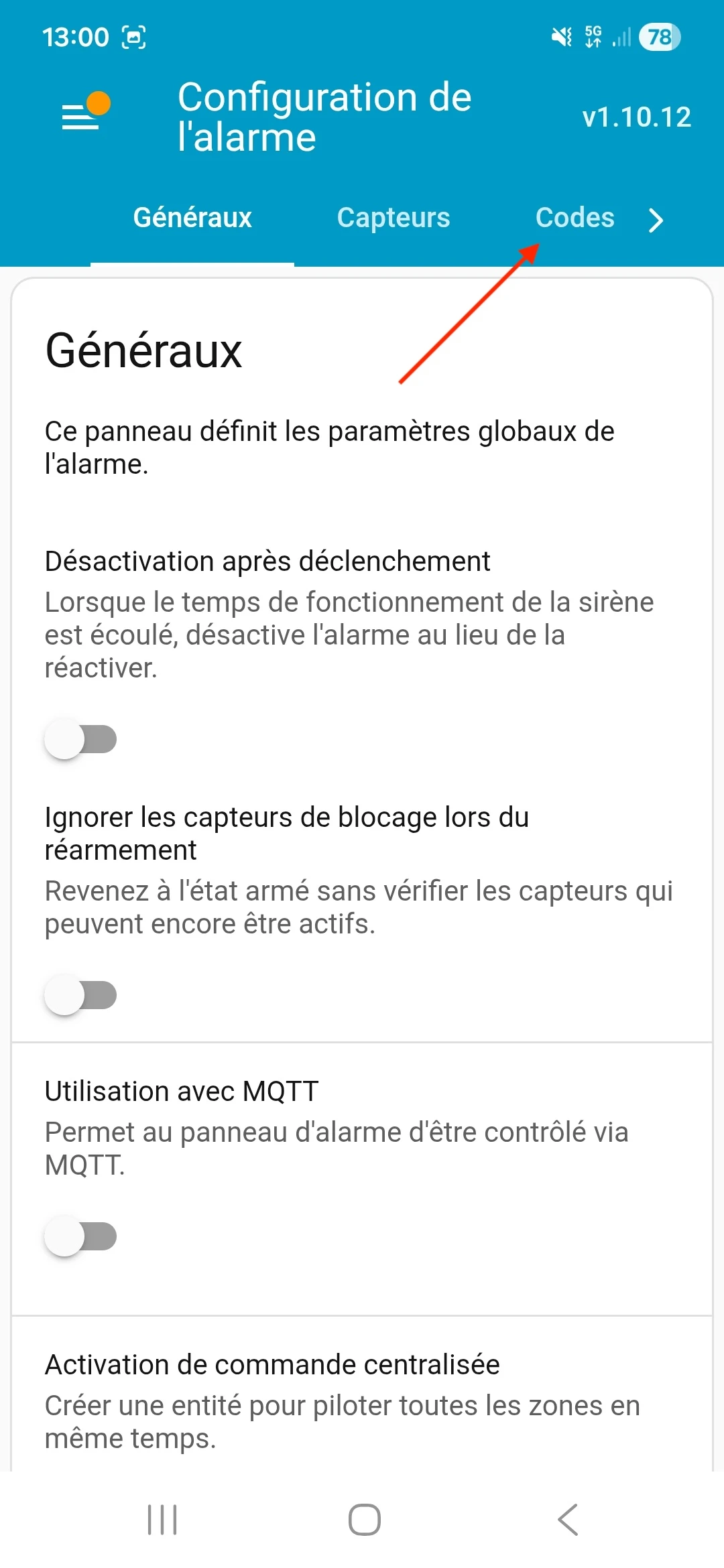Switch to the Codes tab

coord(575,218)
